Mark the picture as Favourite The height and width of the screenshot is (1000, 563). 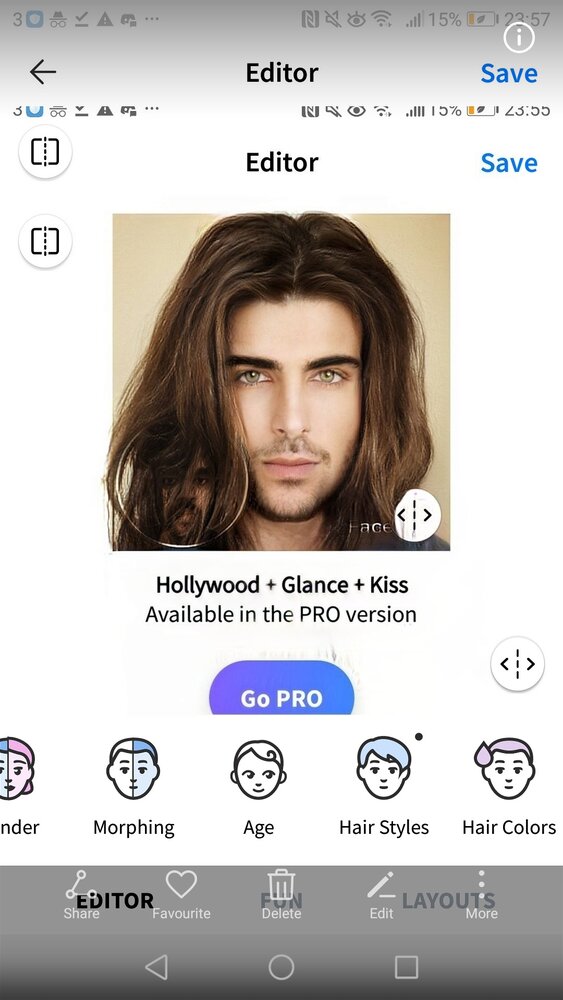181,895
